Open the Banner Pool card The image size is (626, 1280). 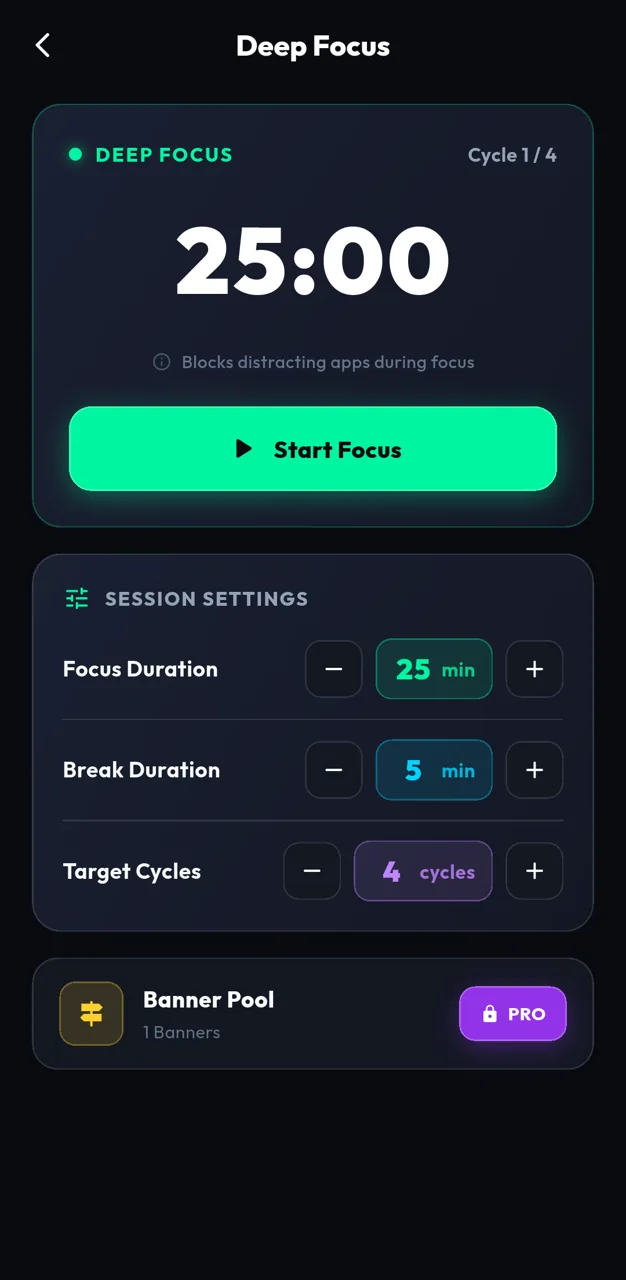point(313,1014)
